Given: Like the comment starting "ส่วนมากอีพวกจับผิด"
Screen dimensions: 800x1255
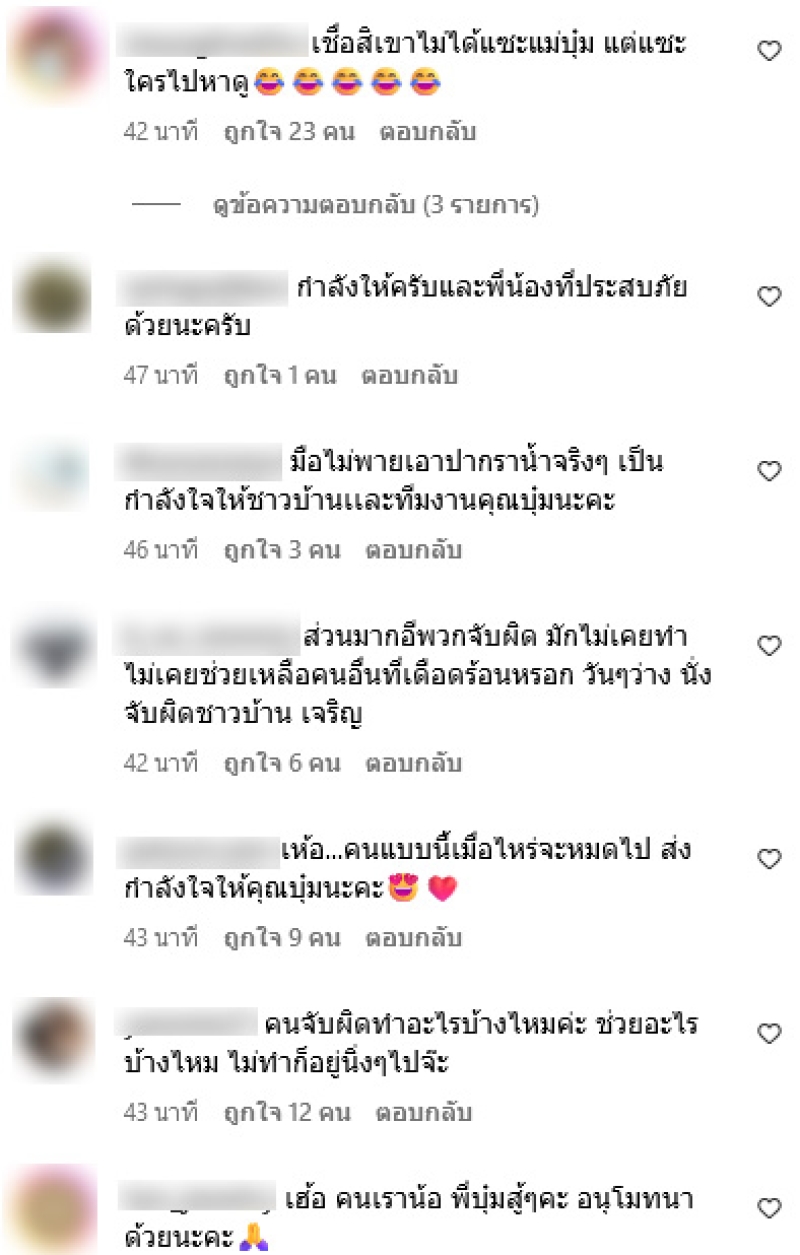Looking at the screenshot, I should (768, 646).
